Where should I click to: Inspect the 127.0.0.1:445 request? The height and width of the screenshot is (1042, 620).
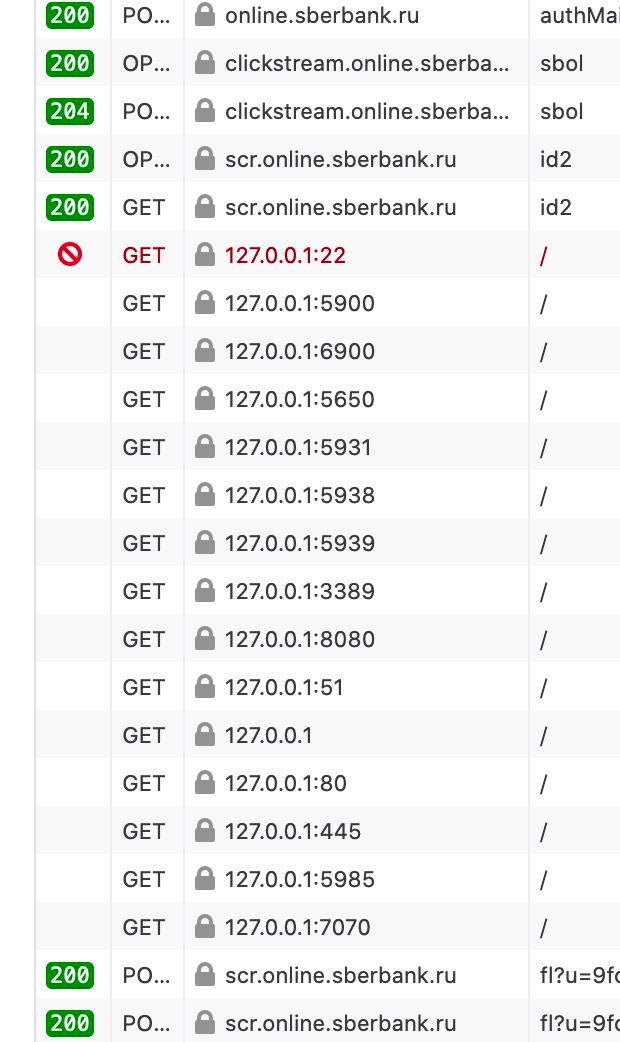[x=328, y=830]
